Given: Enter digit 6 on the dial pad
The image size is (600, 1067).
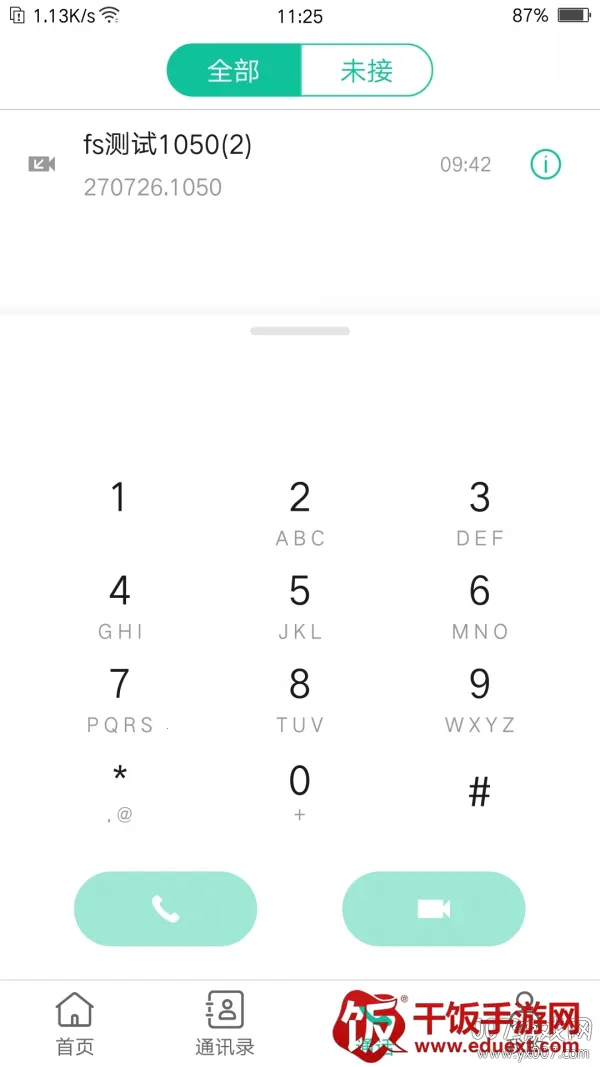Looking at the screenshot, I should 480,605.
